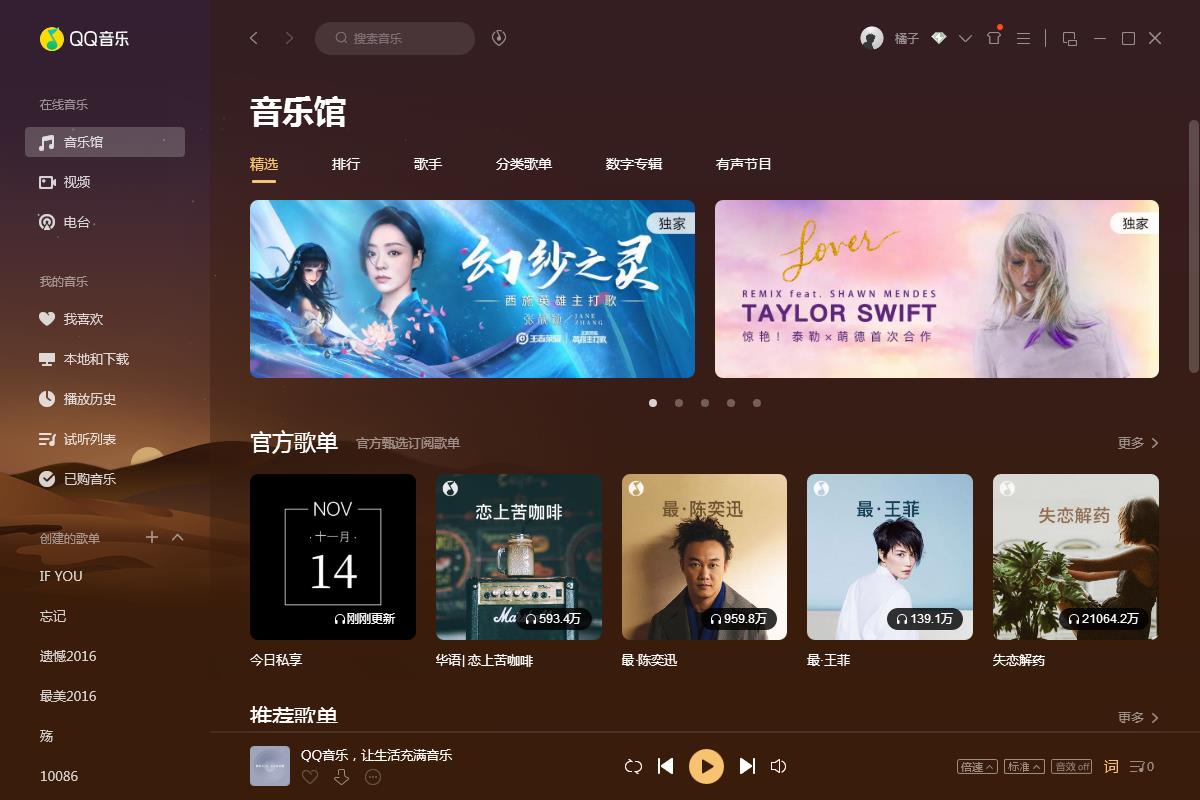Image resolution: width=1200 pixels, height=800 pixels.
Task: Open the 分类歌单 tab
Action: (524, 164)
